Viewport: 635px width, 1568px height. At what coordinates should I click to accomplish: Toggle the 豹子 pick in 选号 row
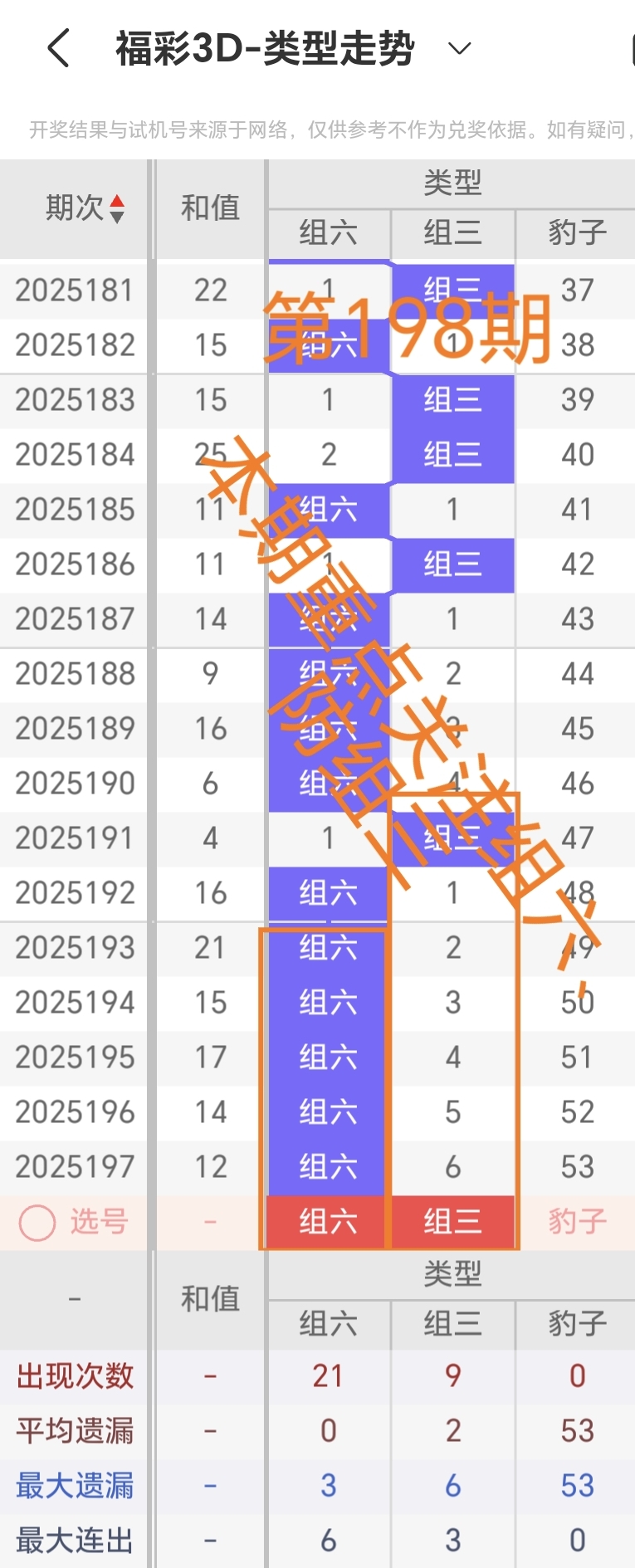coord(575,1221)
